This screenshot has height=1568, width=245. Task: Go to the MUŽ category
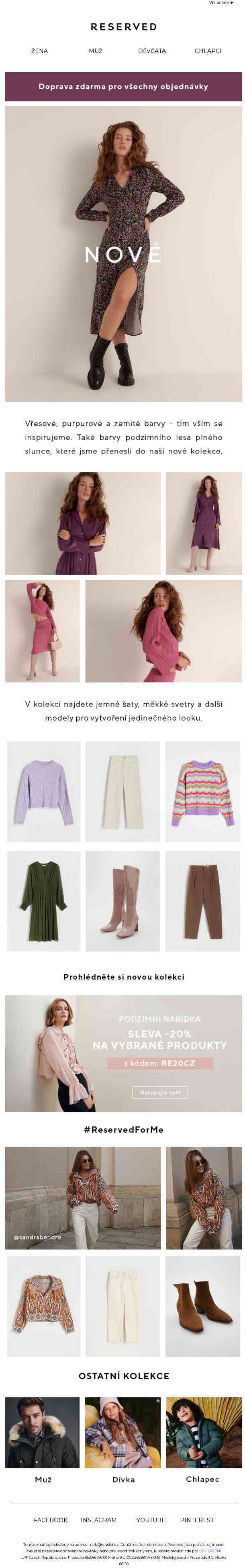pyautogui.click(x=96, y=51)
